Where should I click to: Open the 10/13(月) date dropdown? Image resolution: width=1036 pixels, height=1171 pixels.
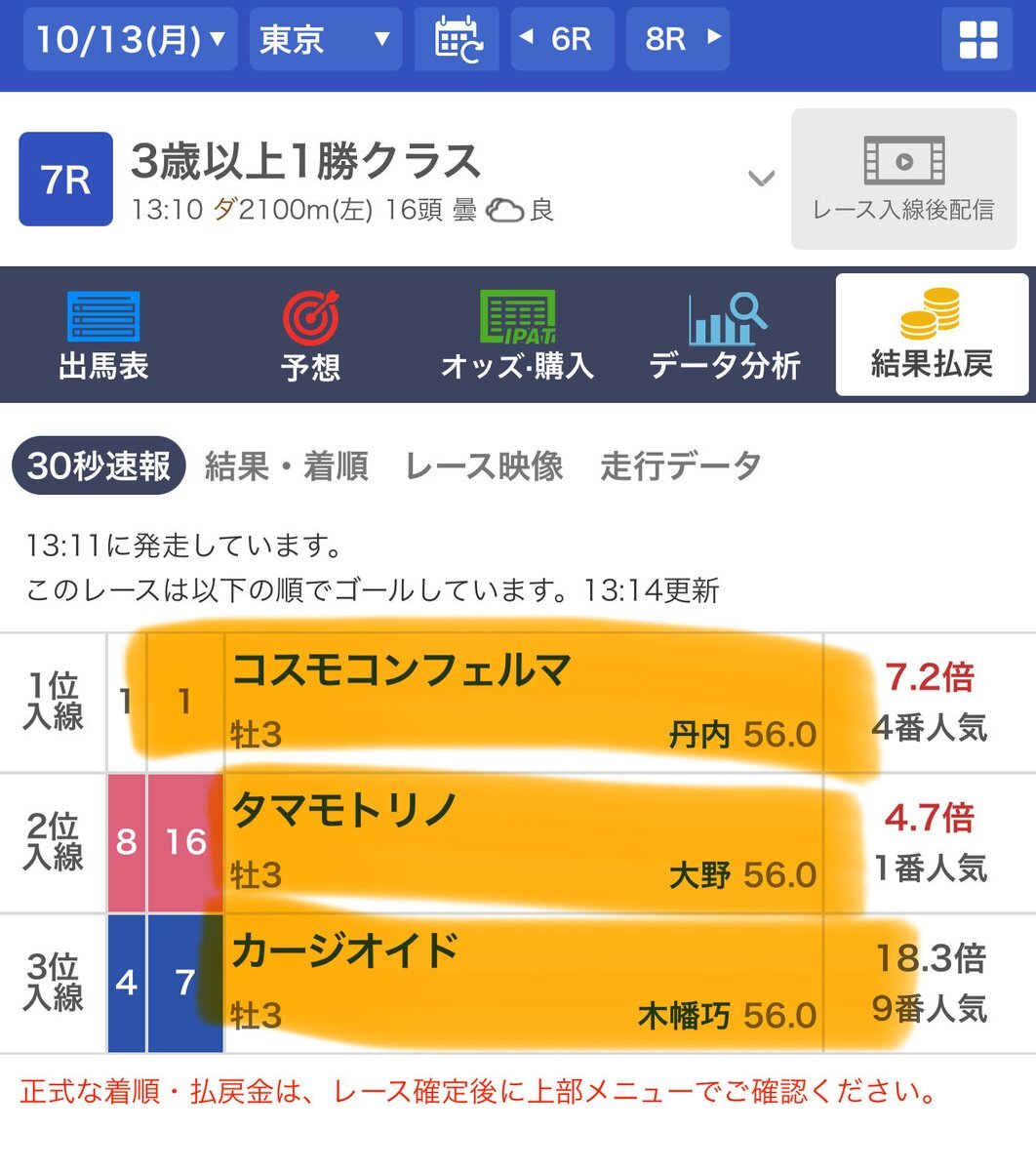(130, 39)
